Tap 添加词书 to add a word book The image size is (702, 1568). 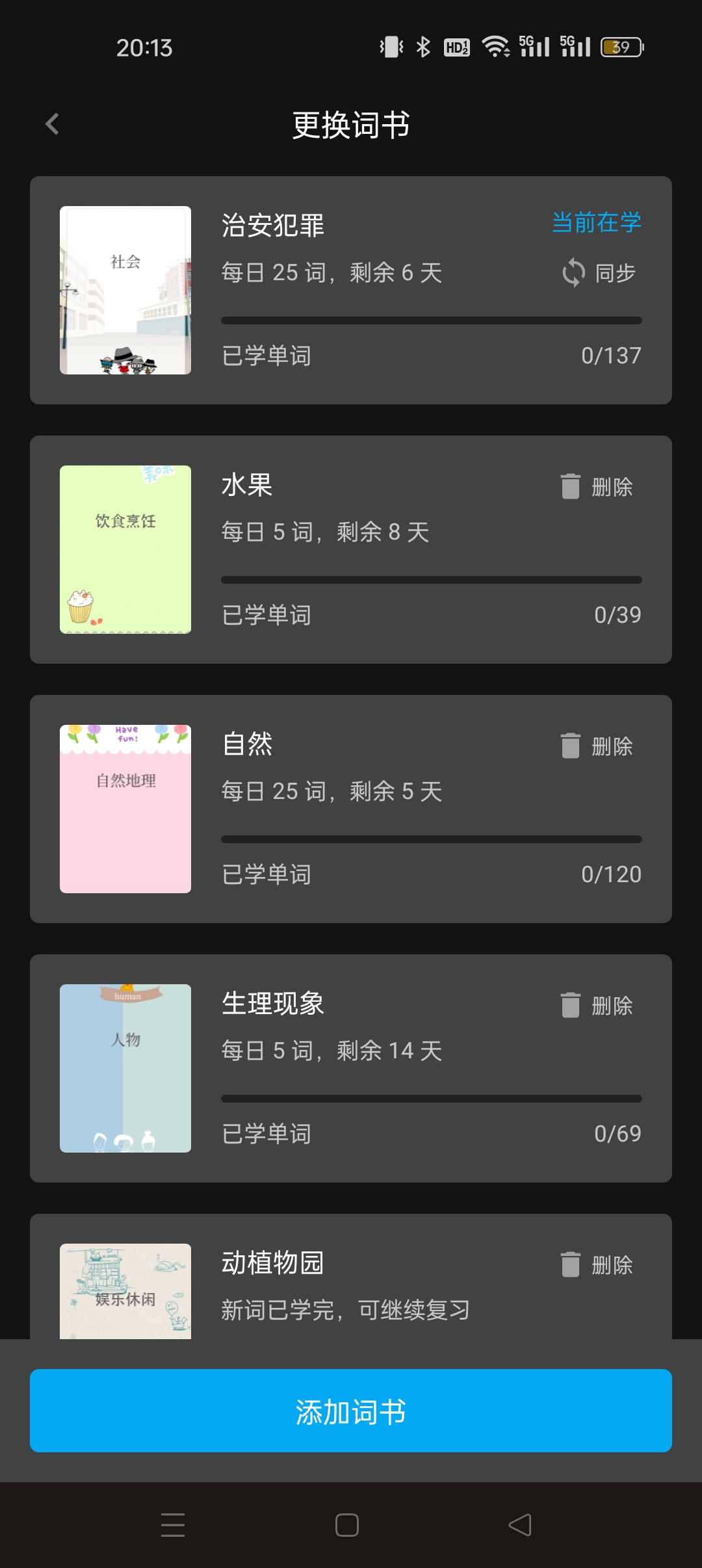click(351, 1411)
